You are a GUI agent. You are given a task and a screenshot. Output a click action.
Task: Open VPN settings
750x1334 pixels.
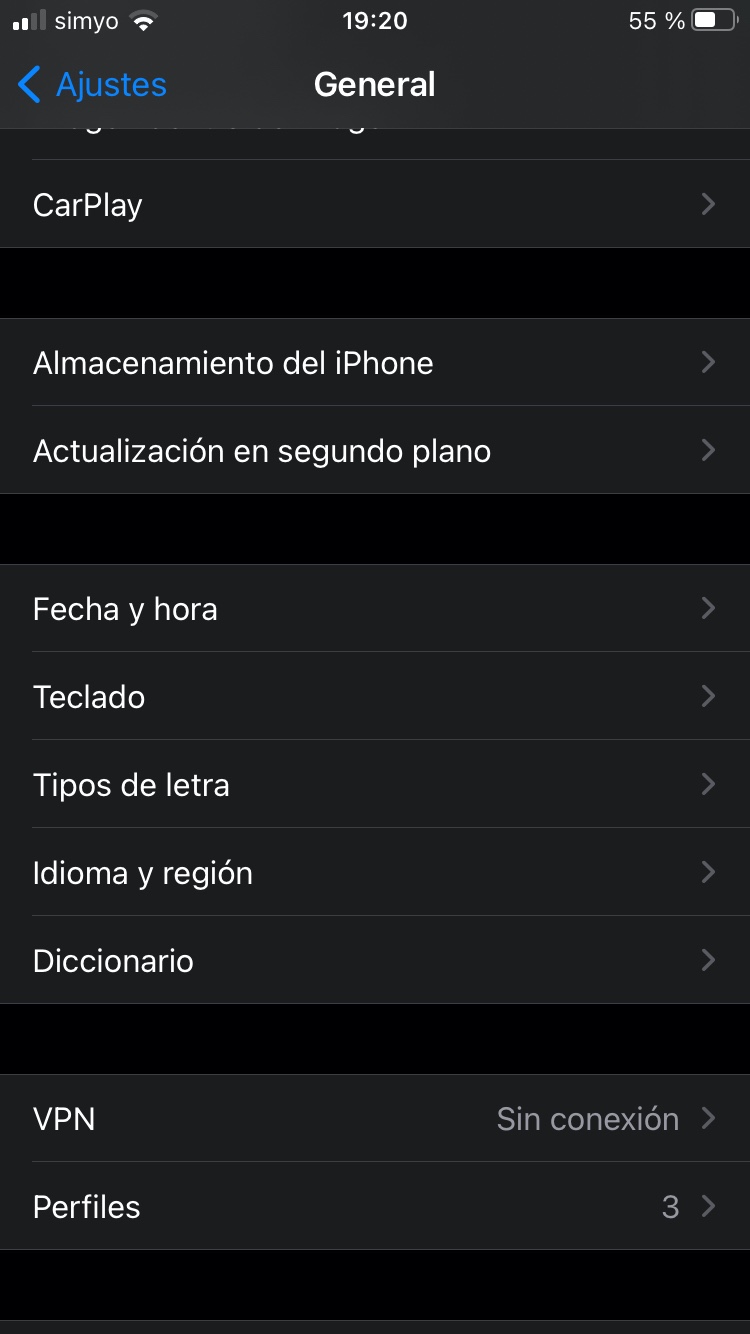coord(375,1119)
